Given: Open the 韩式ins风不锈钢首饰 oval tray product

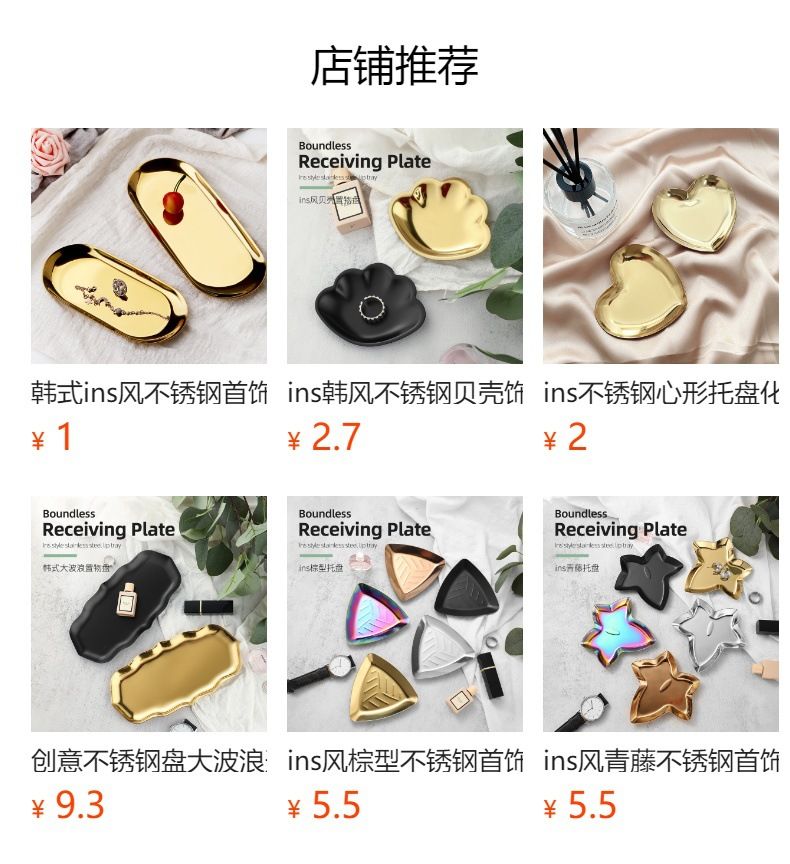Looking at the screenshot, I should click(149, 246).
